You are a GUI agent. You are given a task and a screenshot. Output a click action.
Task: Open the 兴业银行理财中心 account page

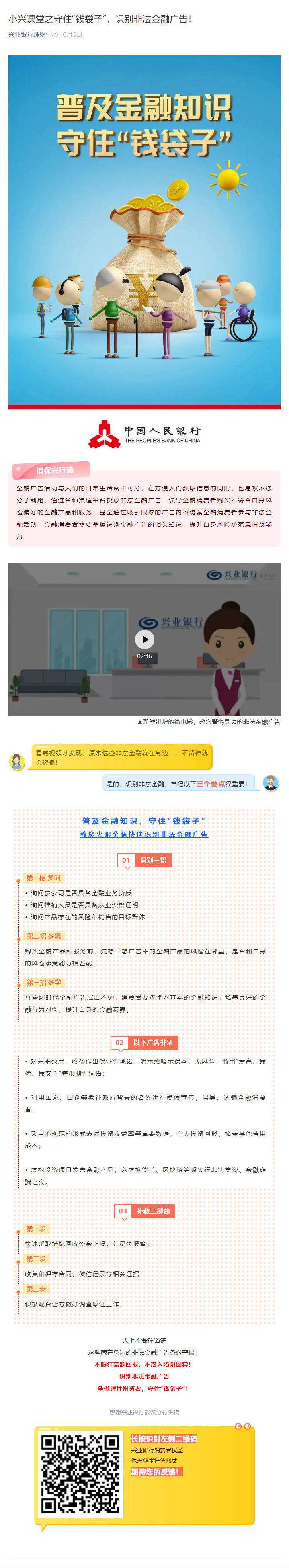point(33,35)
